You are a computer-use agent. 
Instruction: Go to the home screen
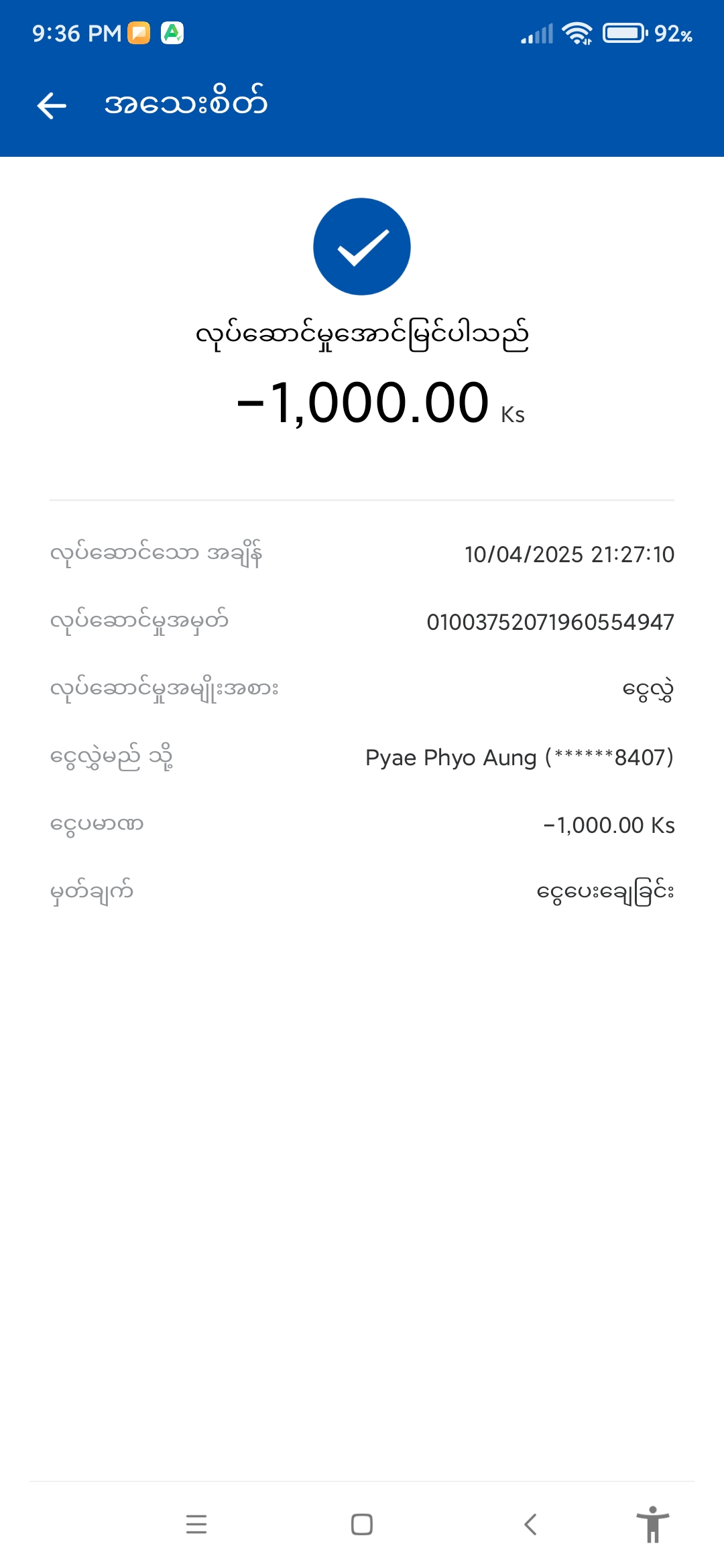(x=362, y=1524)
